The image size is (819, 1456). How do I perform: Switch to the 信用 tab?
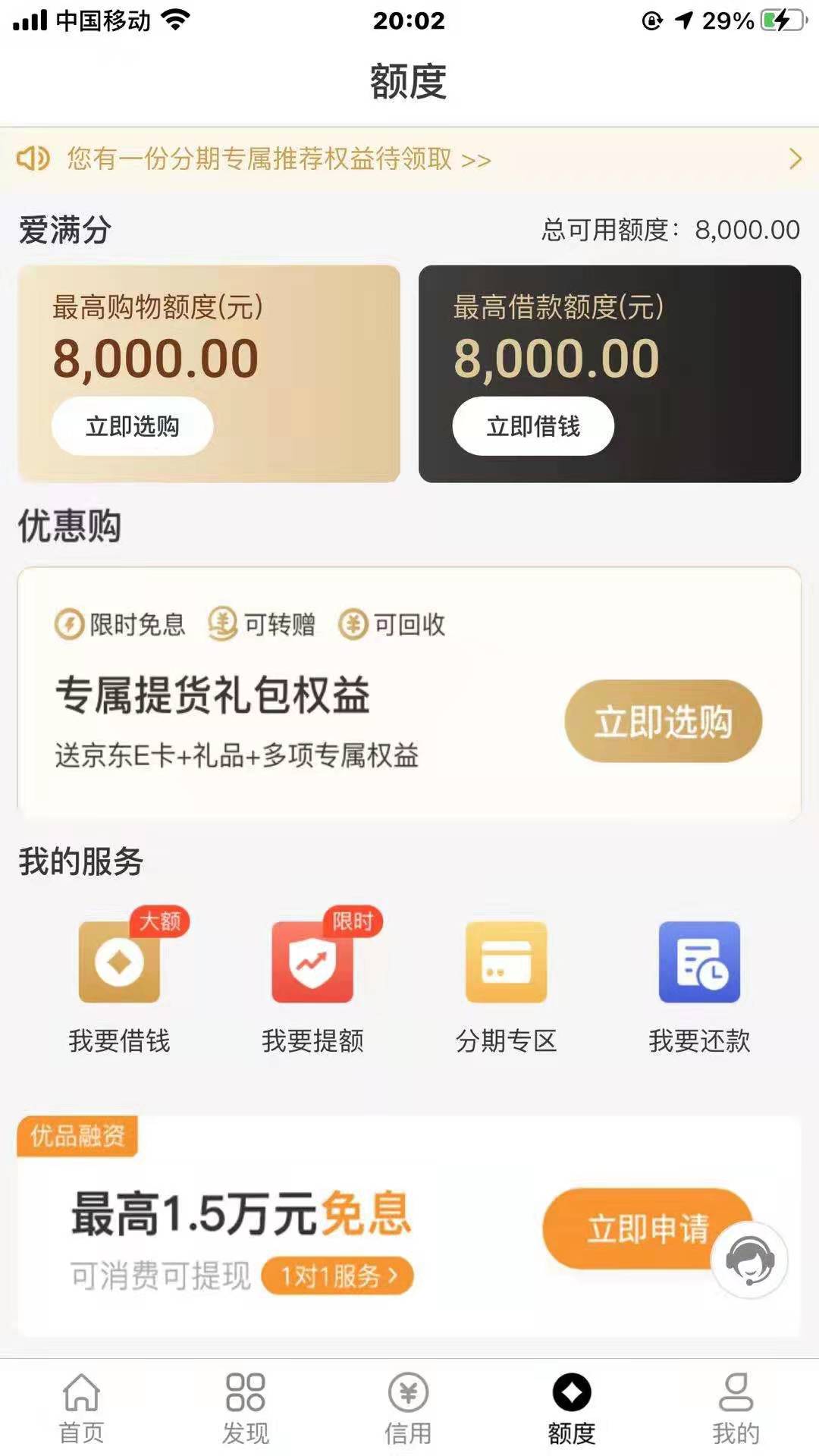[409, 1408]
